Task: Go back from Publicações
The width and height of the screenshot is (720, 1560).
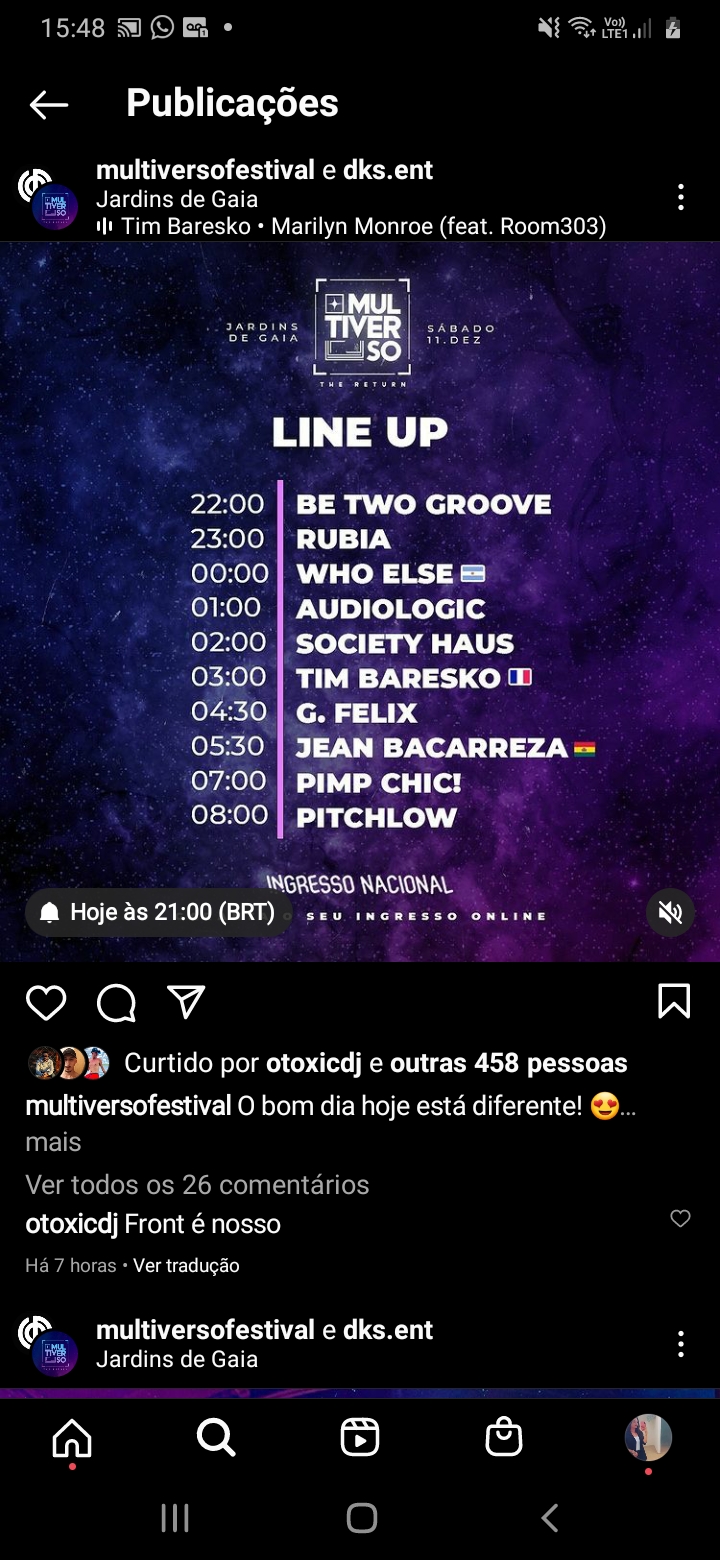Action: click(x=48, y=104)
